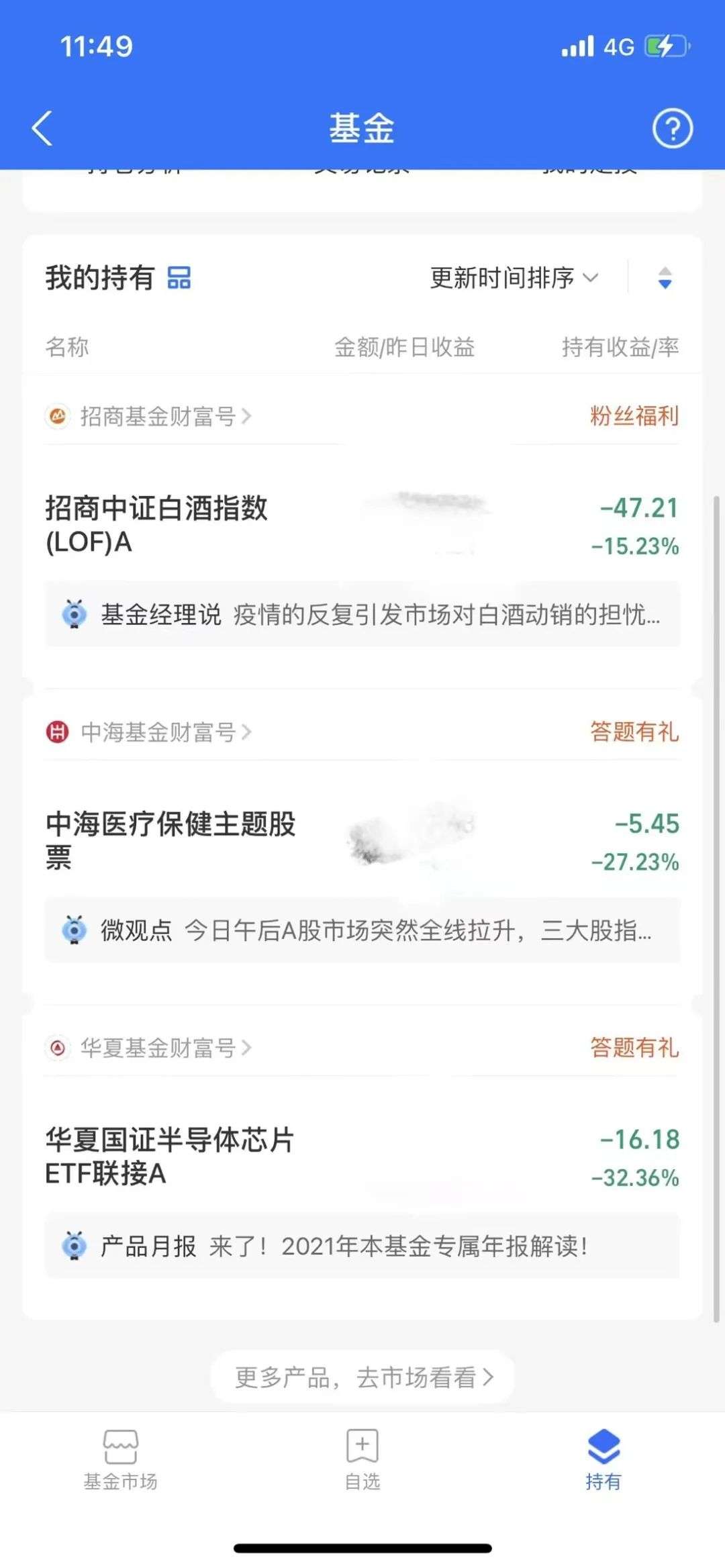Switch holdings layout view next to 我的持有

(179, 277)
